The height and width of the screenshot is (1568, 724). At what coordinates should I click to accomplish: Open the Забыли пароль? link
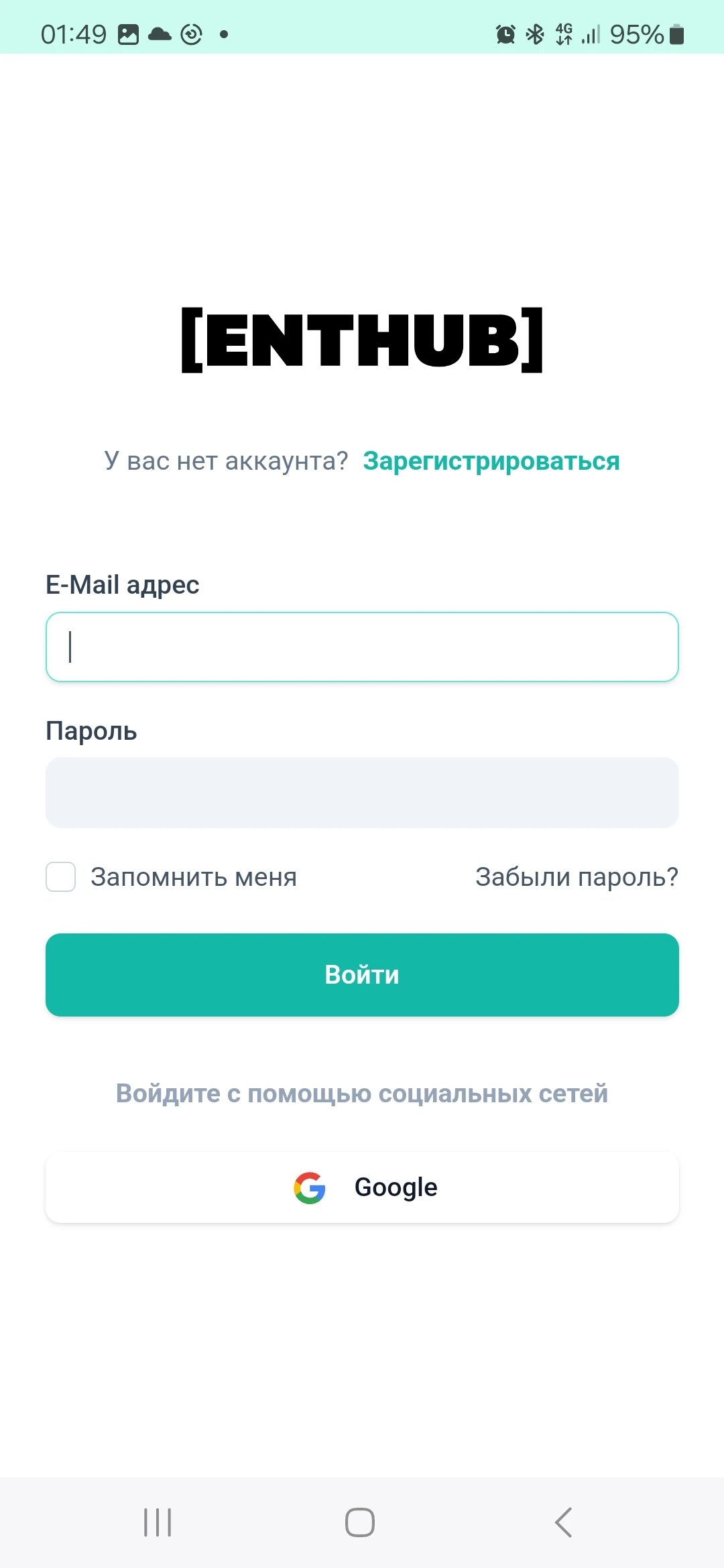[x=577, y=876]
